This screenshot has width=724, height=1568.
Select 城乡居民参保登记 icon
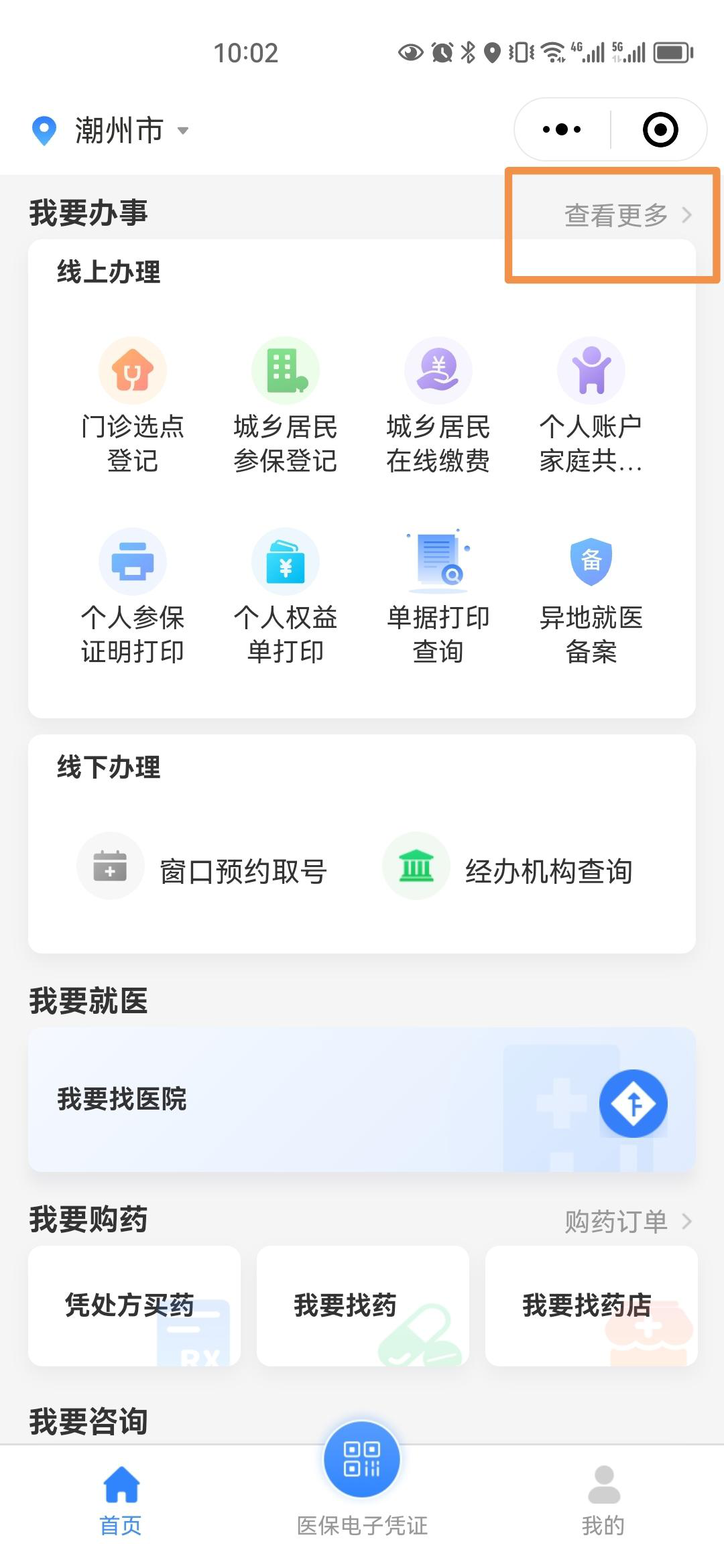click(x=286, y=402)
